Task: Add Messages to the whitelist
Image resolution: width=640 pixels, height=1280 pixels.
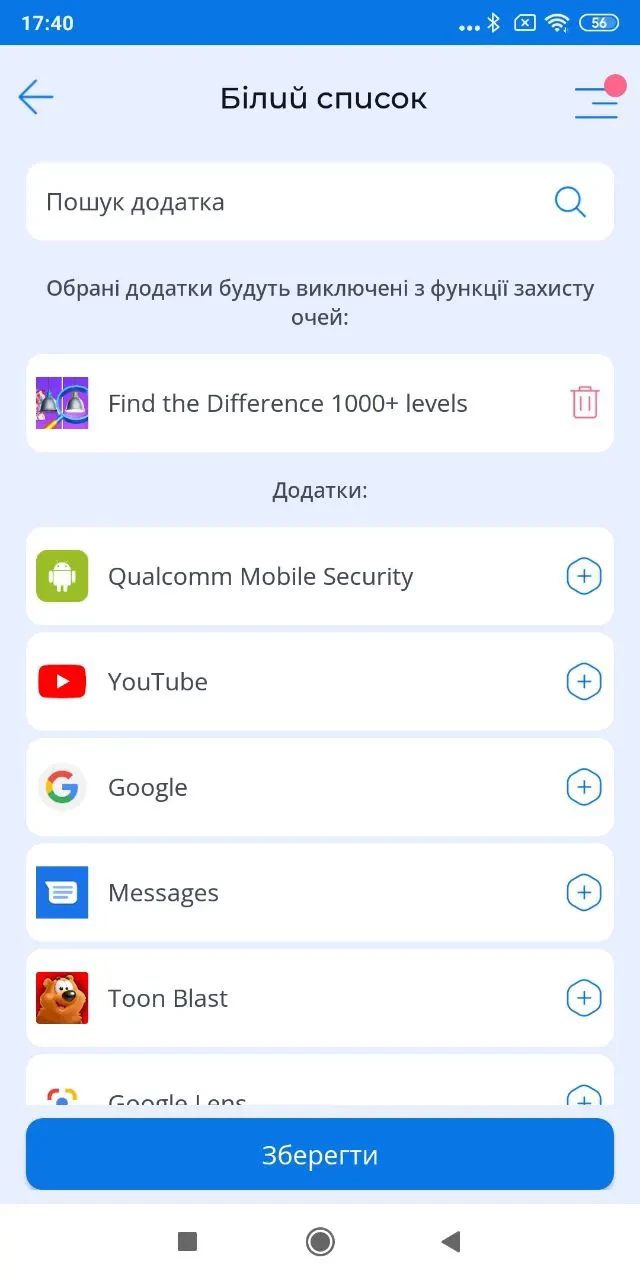Action: [584, 892]
